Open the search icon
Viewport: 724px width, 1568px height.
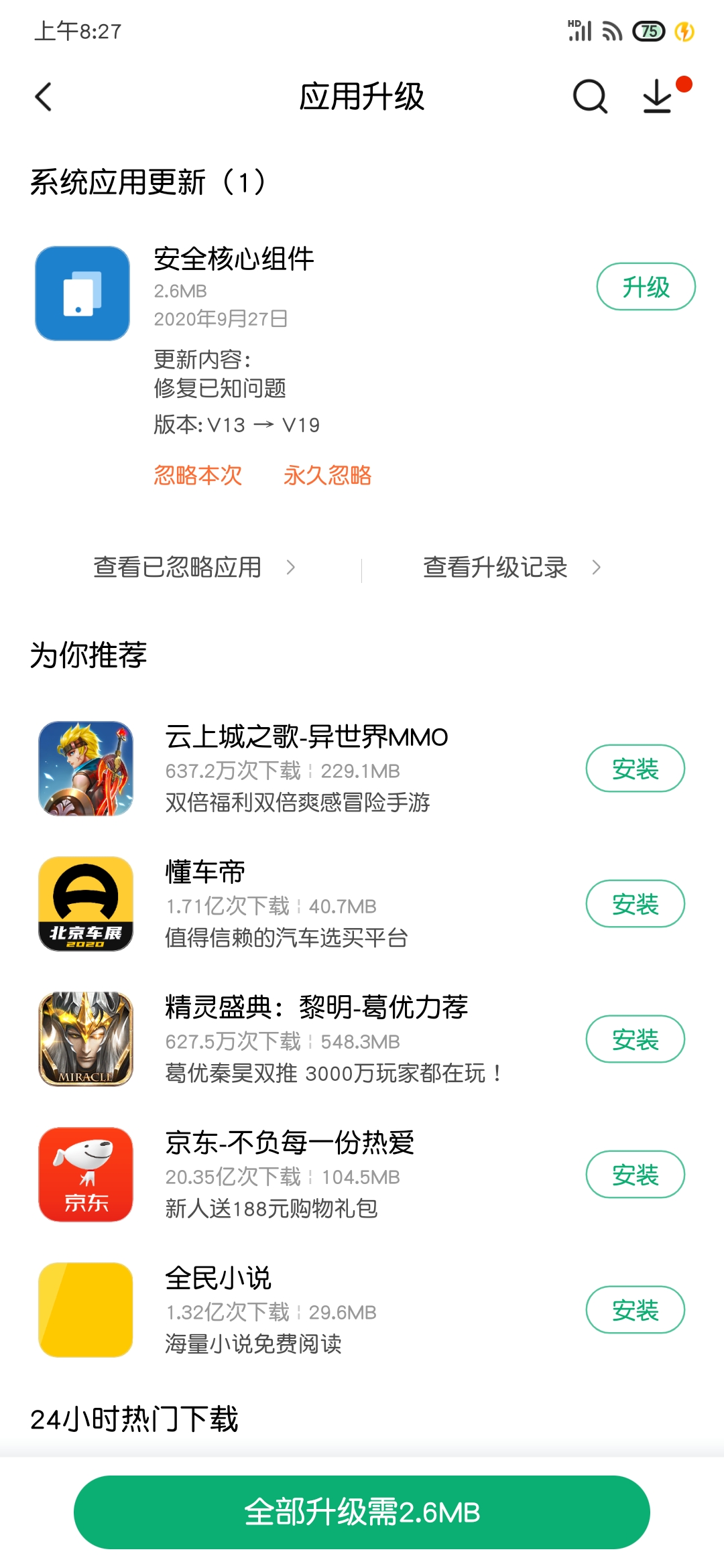click(590, 97)
